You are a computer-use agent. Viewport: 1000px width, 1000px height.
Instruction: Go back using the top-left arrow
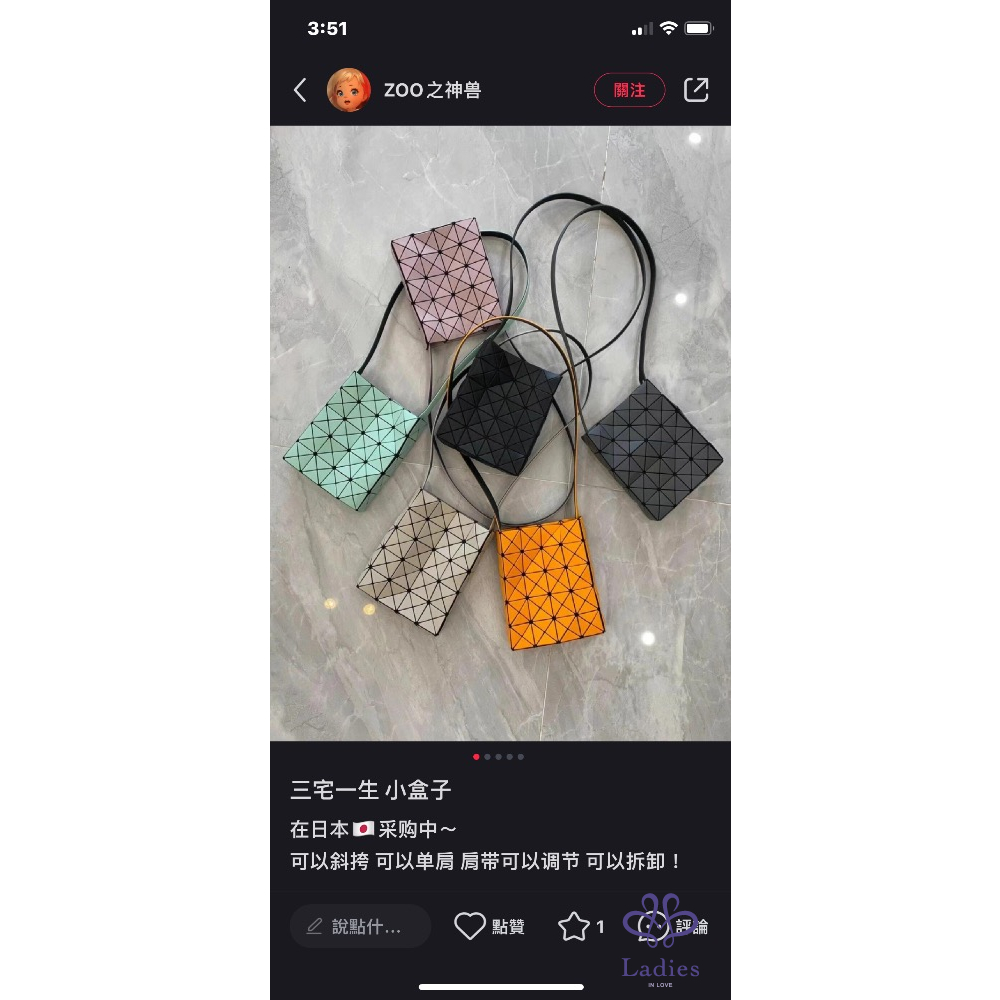pyautogui.click(x=300, y=90)
